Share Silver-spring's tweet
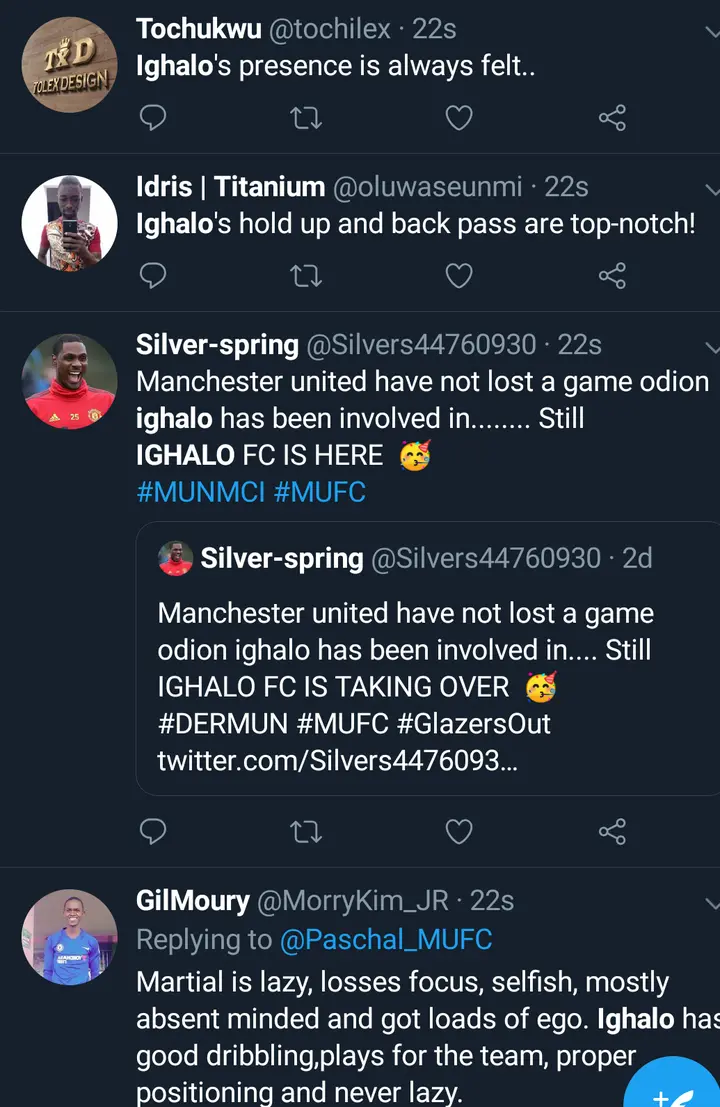 pos(612,831)
